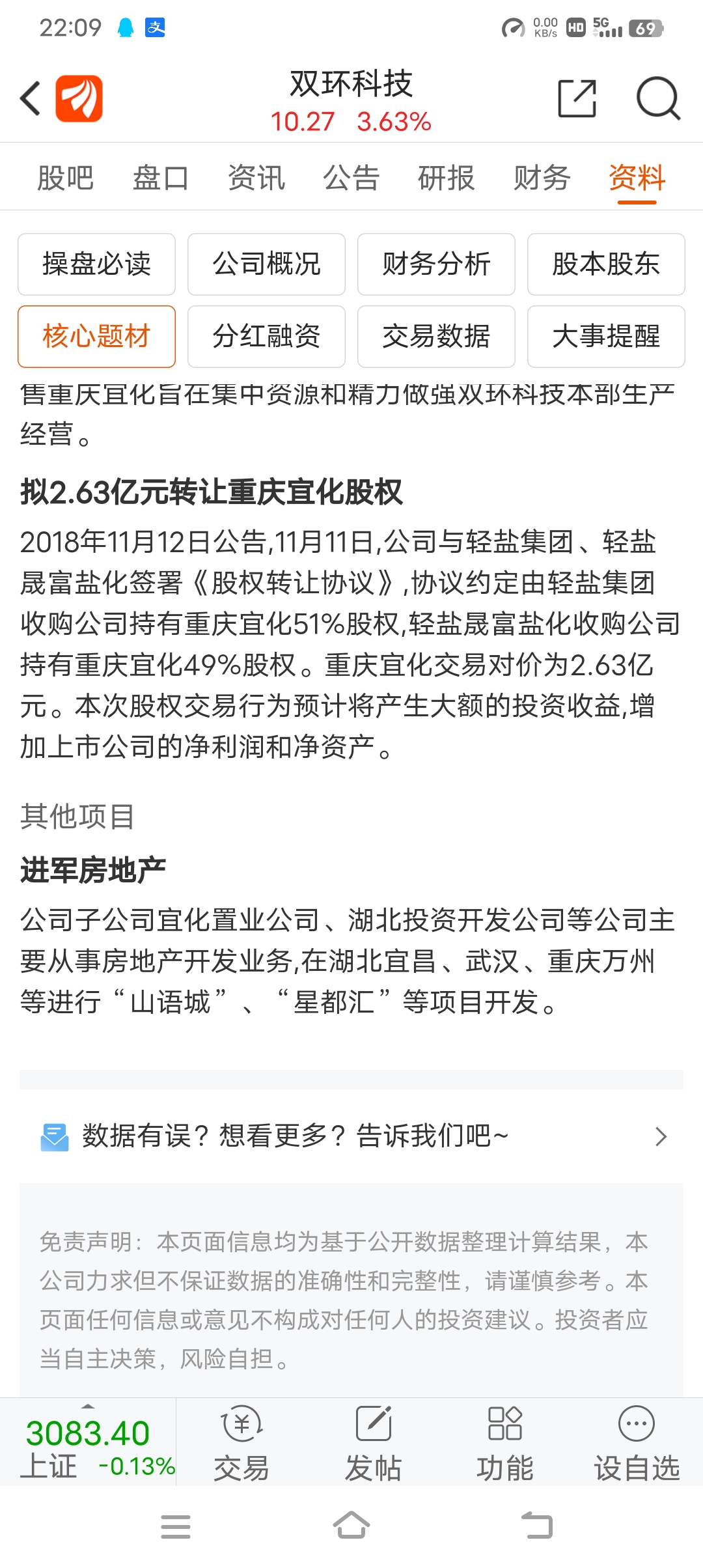This screenshot has width=703, height=1568.
Task: Show the 大事提醒 section
Action: pyautogui.click(x=606, y=337)
